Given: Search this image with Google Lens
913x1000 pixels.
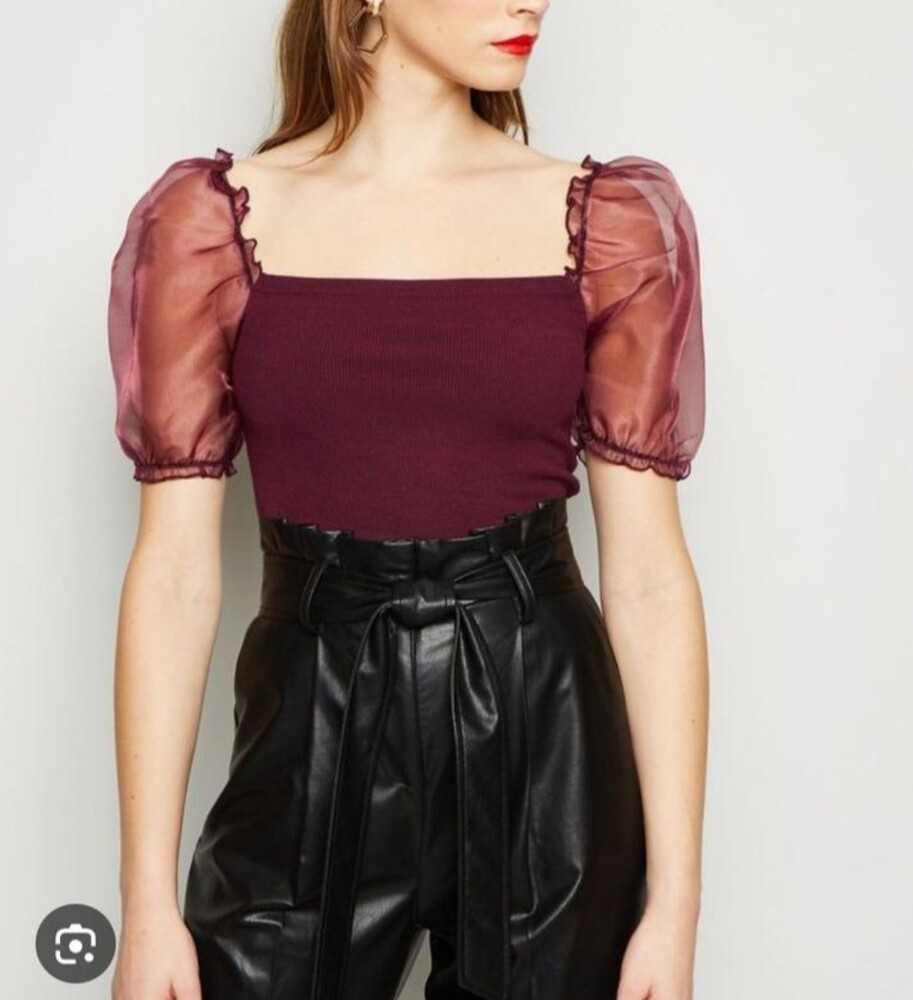Looking at the screenshot, I should pyautogui.click(x=76, y=943).
